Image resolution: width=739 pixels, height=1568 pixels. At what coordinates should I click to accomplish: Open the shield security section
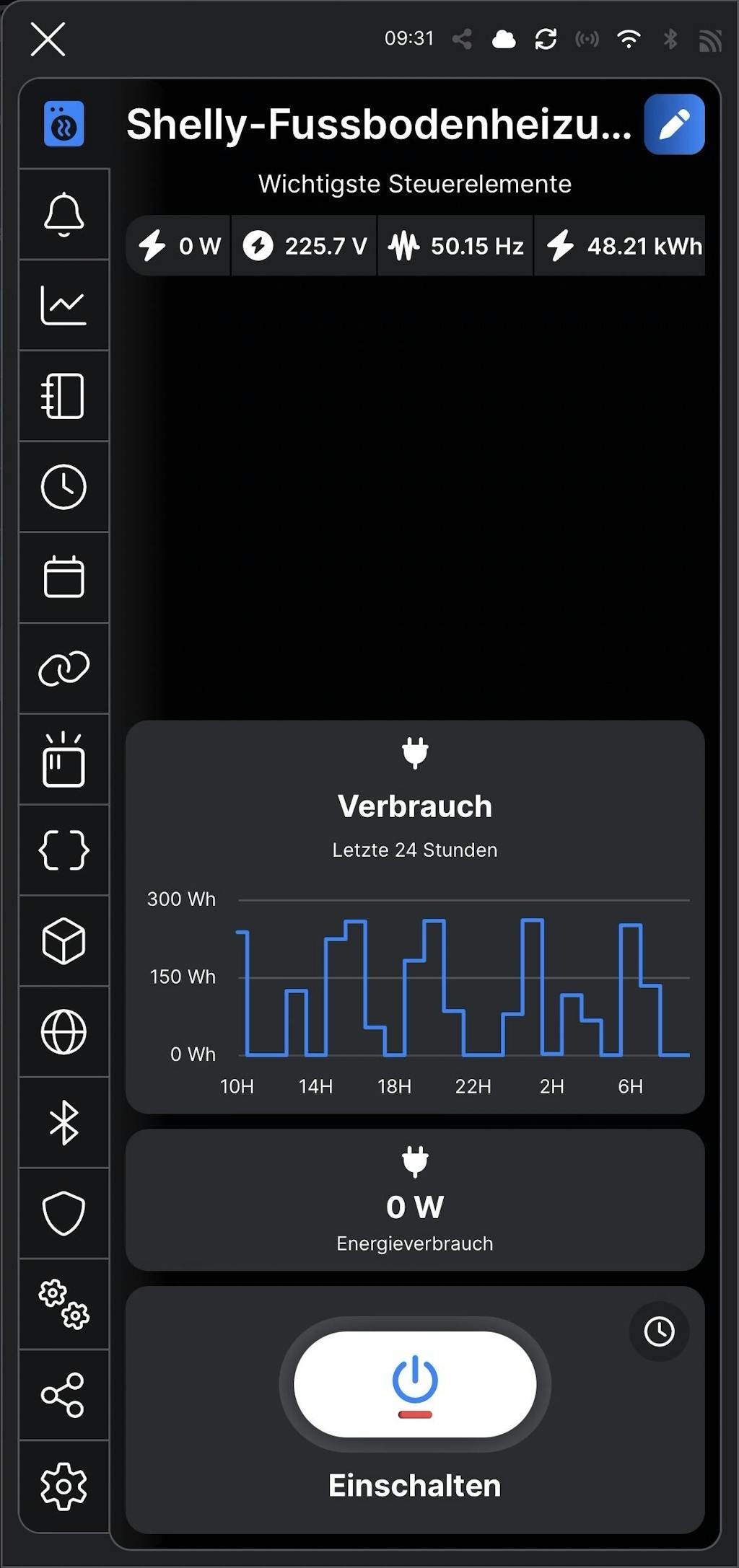click(64, 1213)
